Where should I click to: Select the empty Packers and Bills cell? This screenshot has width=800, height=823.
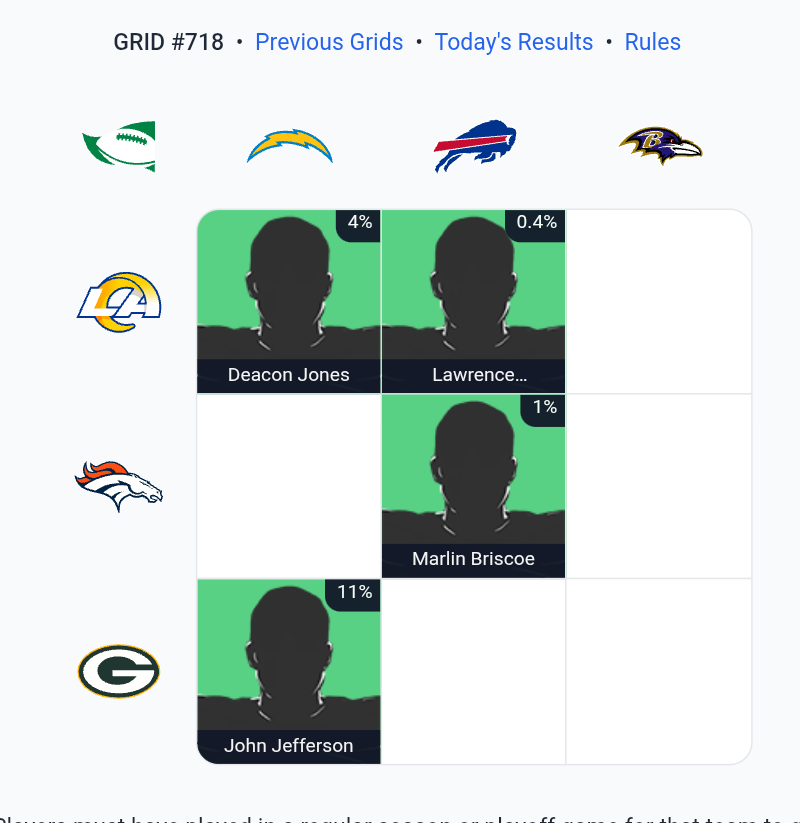click(x=473, y=671)
